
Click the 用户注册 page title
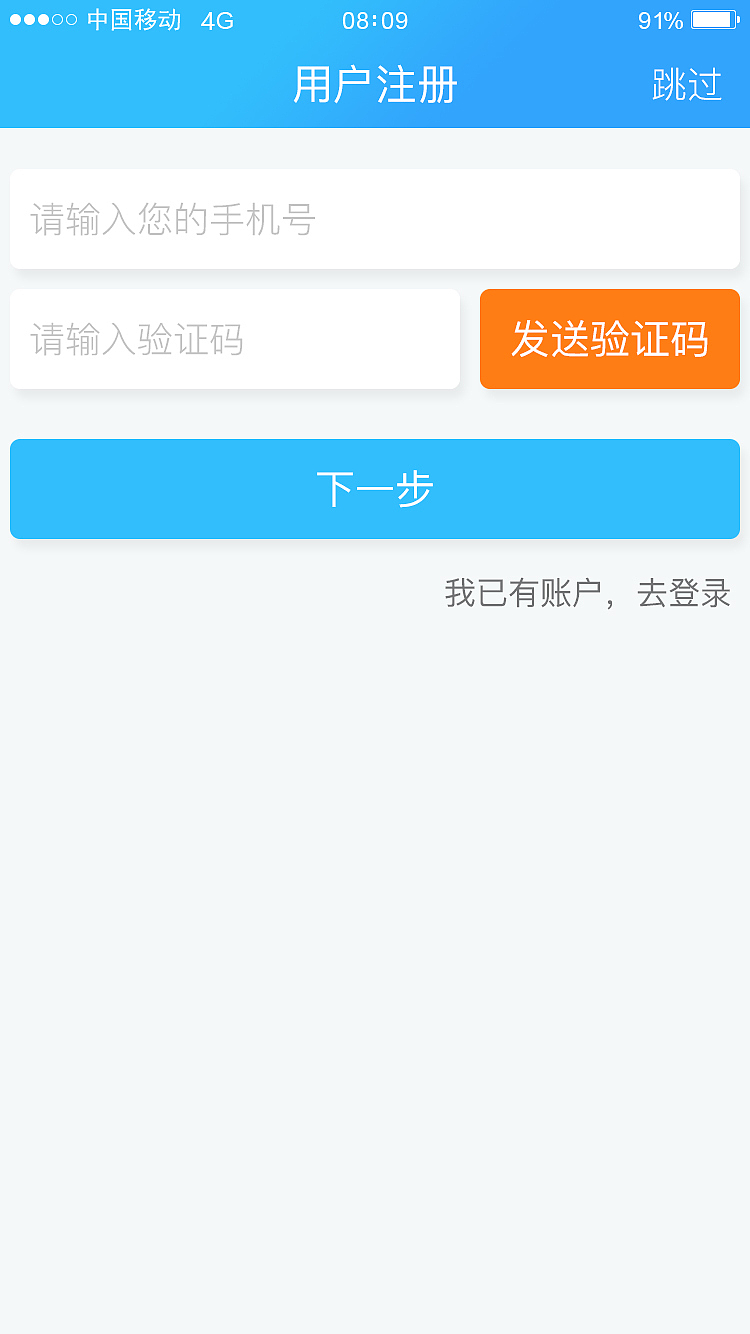[x=374, y=85]
